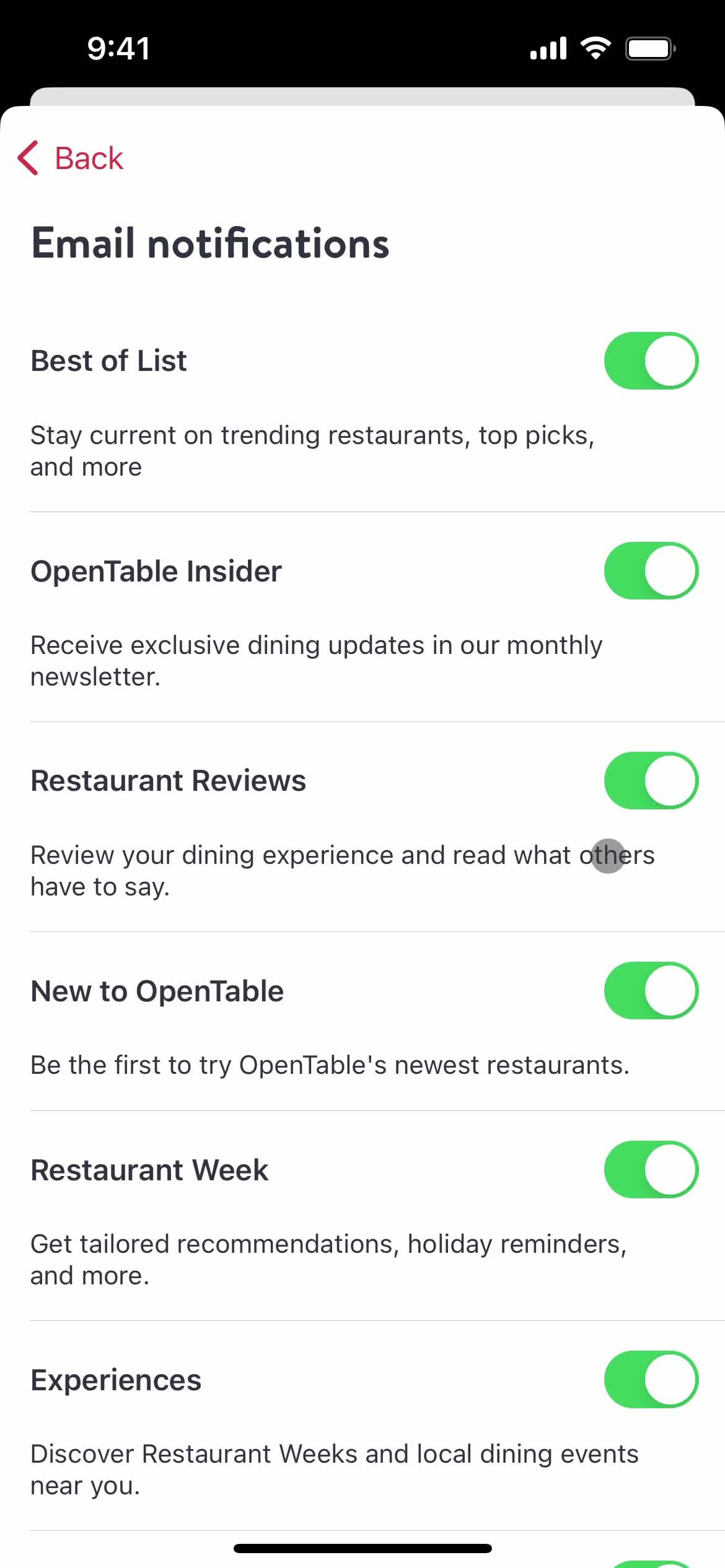Click the back chevron icon
Image resolution: width=725 pixels, height=1568 pixels.
(x=28, y=158)
